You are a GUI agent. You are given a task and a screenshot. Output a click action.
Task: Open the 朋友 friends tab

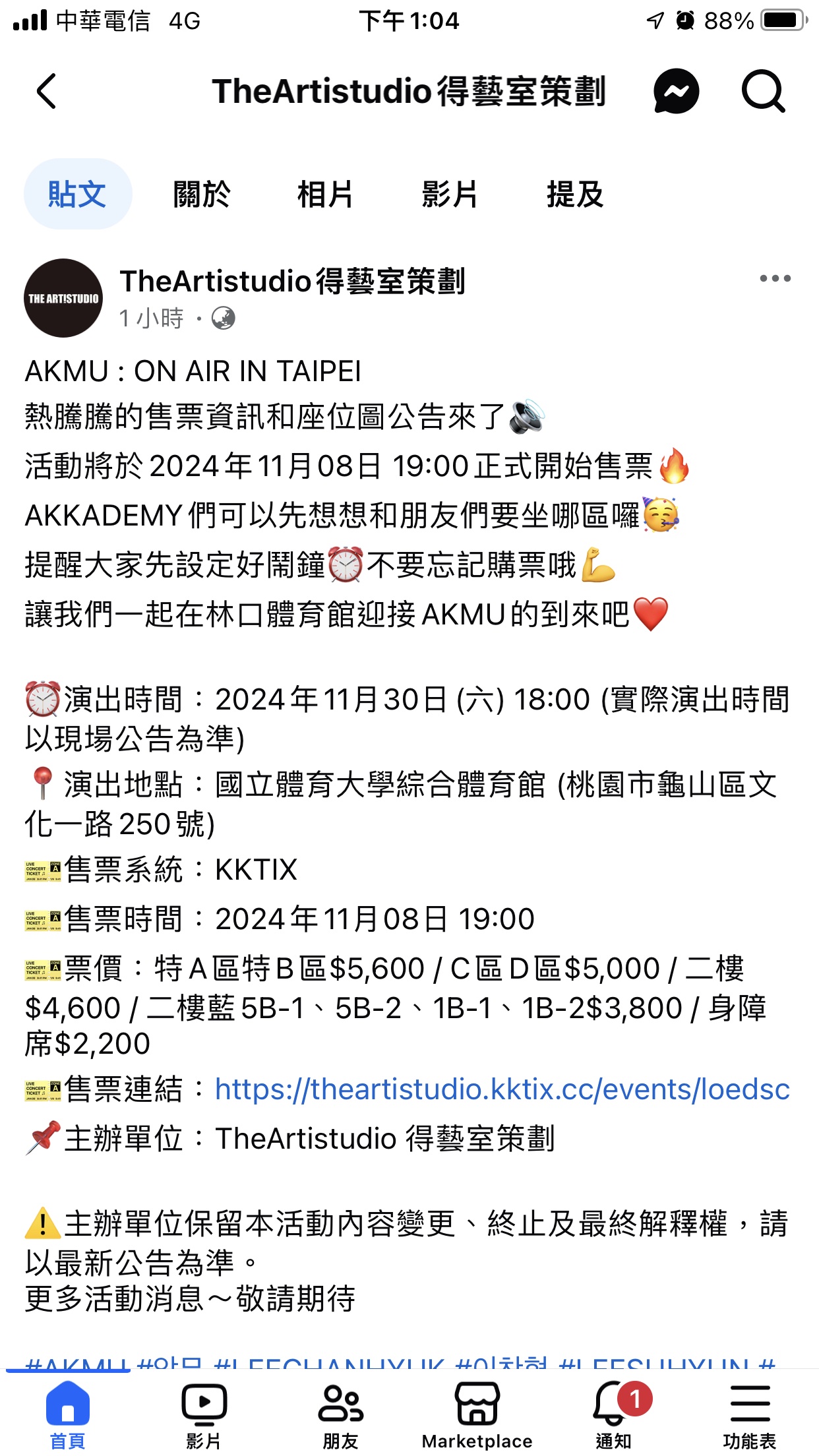tap(340, 1414)
